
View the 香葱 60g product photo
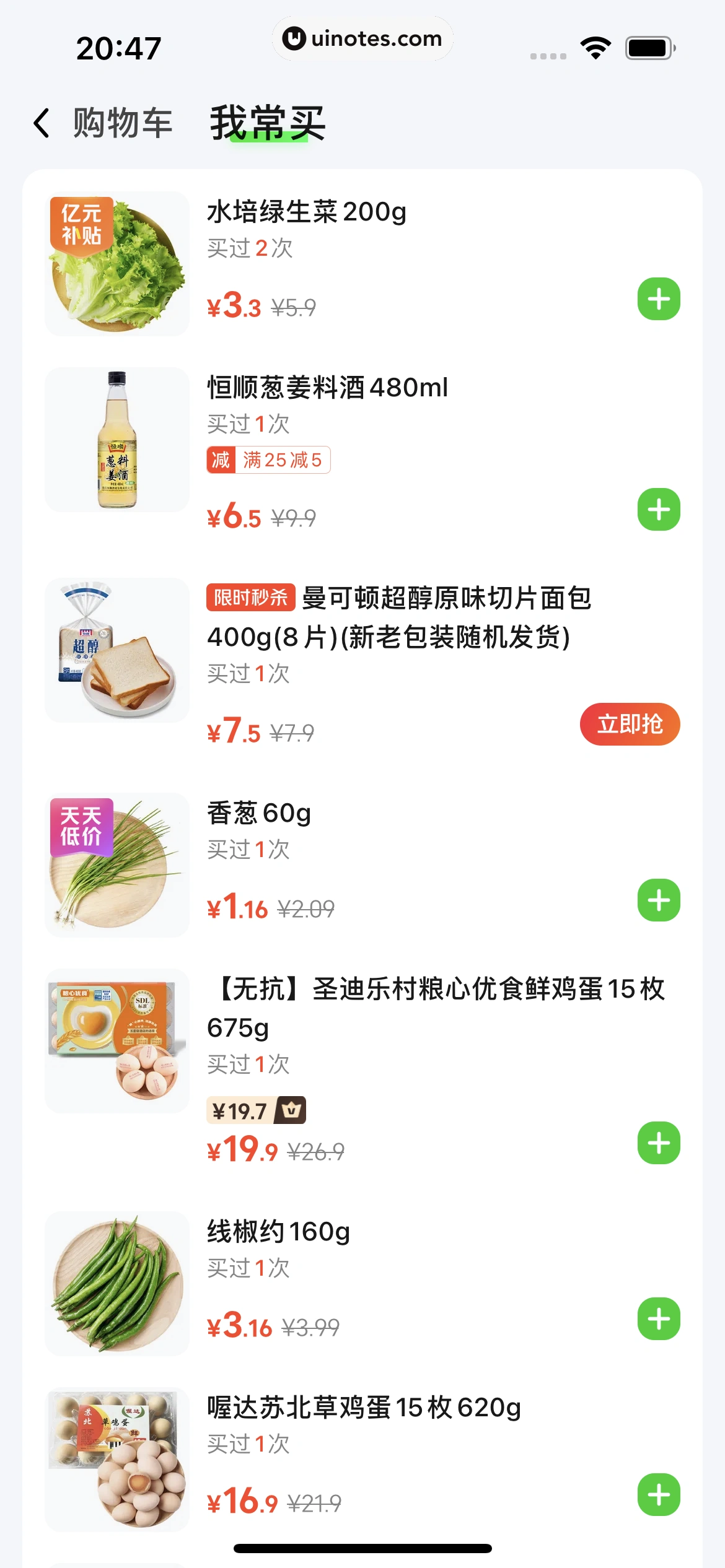tap(117, 865)
